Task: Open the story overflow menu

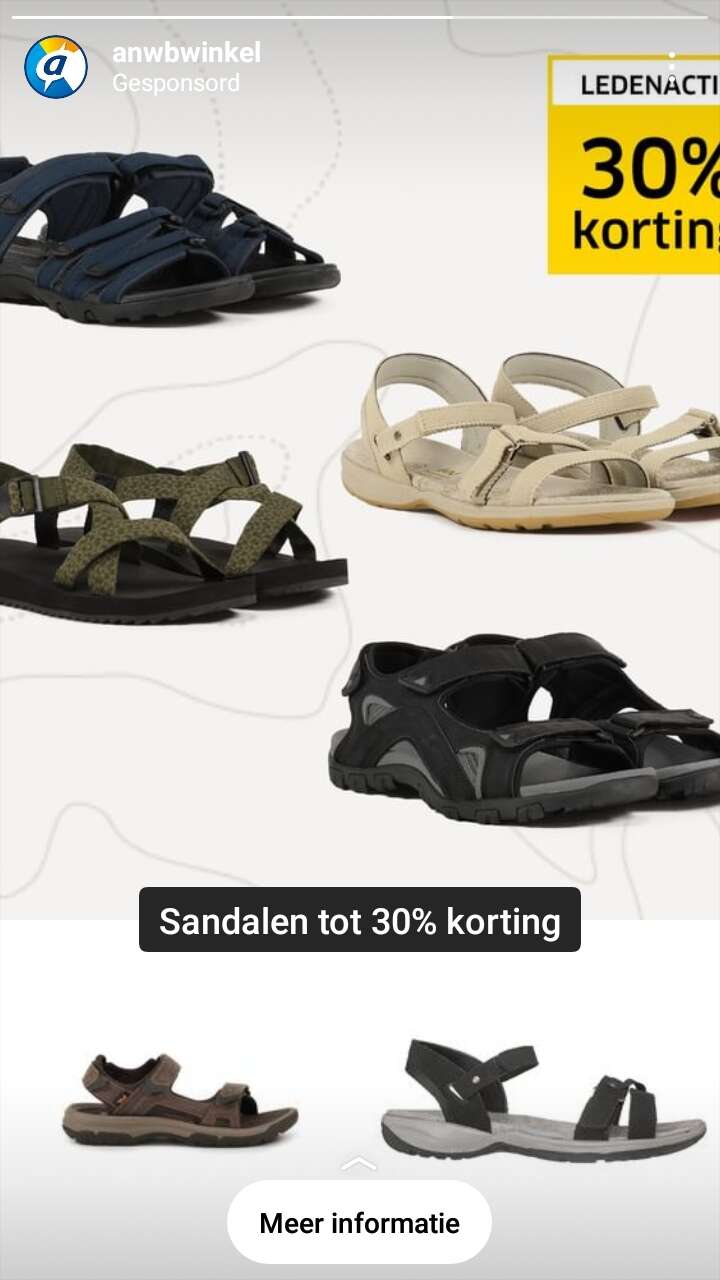Action: click(672, 68)
